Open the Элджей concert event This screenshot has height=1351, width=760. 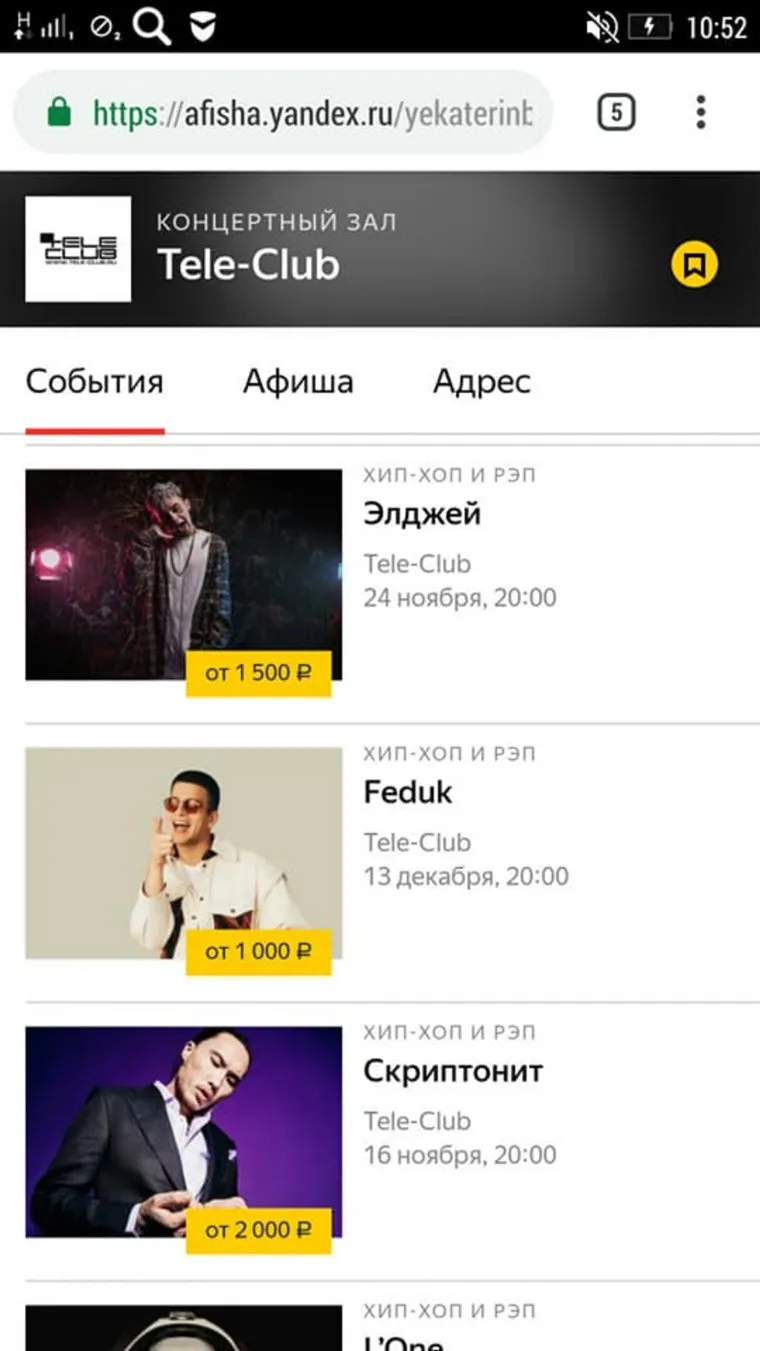point(421,514)
